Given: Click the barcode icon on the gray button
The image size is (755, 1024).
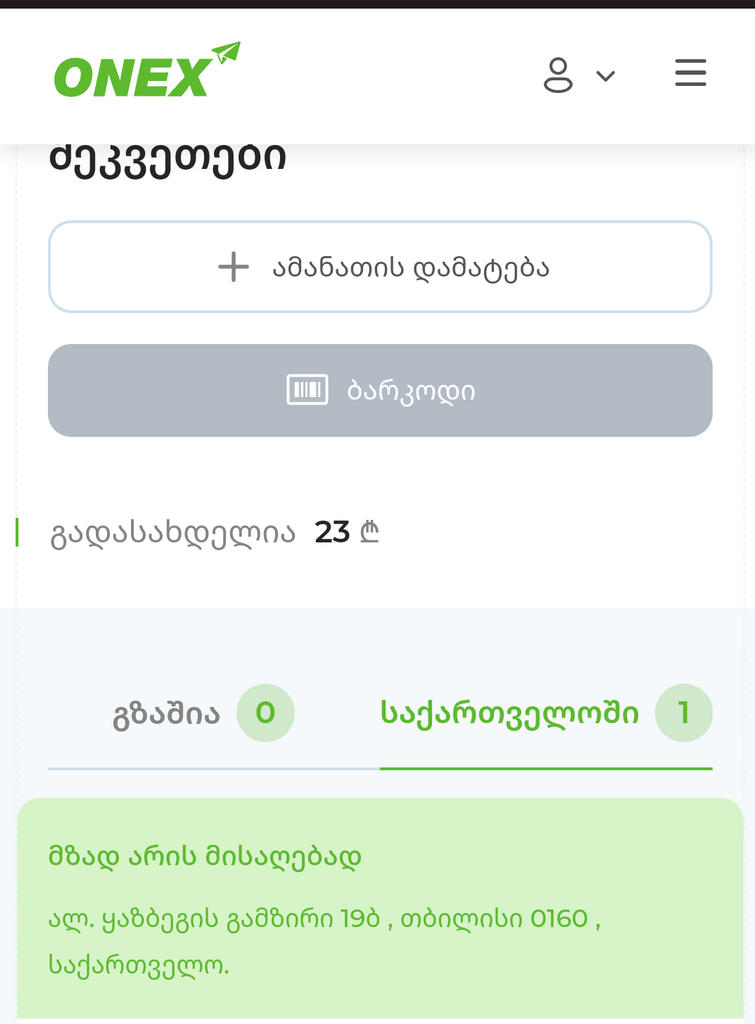Looking at the screenshot, I should pyautogui.click(x=310, y=390).
